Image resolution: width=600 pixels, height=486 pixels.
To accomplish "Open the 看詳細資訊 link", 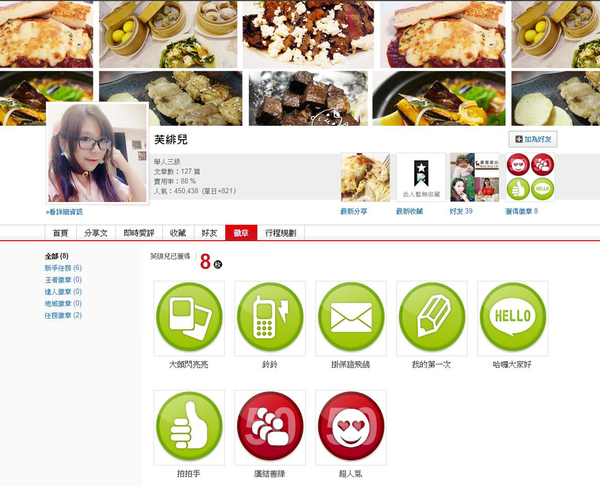I will coord(65,212).
